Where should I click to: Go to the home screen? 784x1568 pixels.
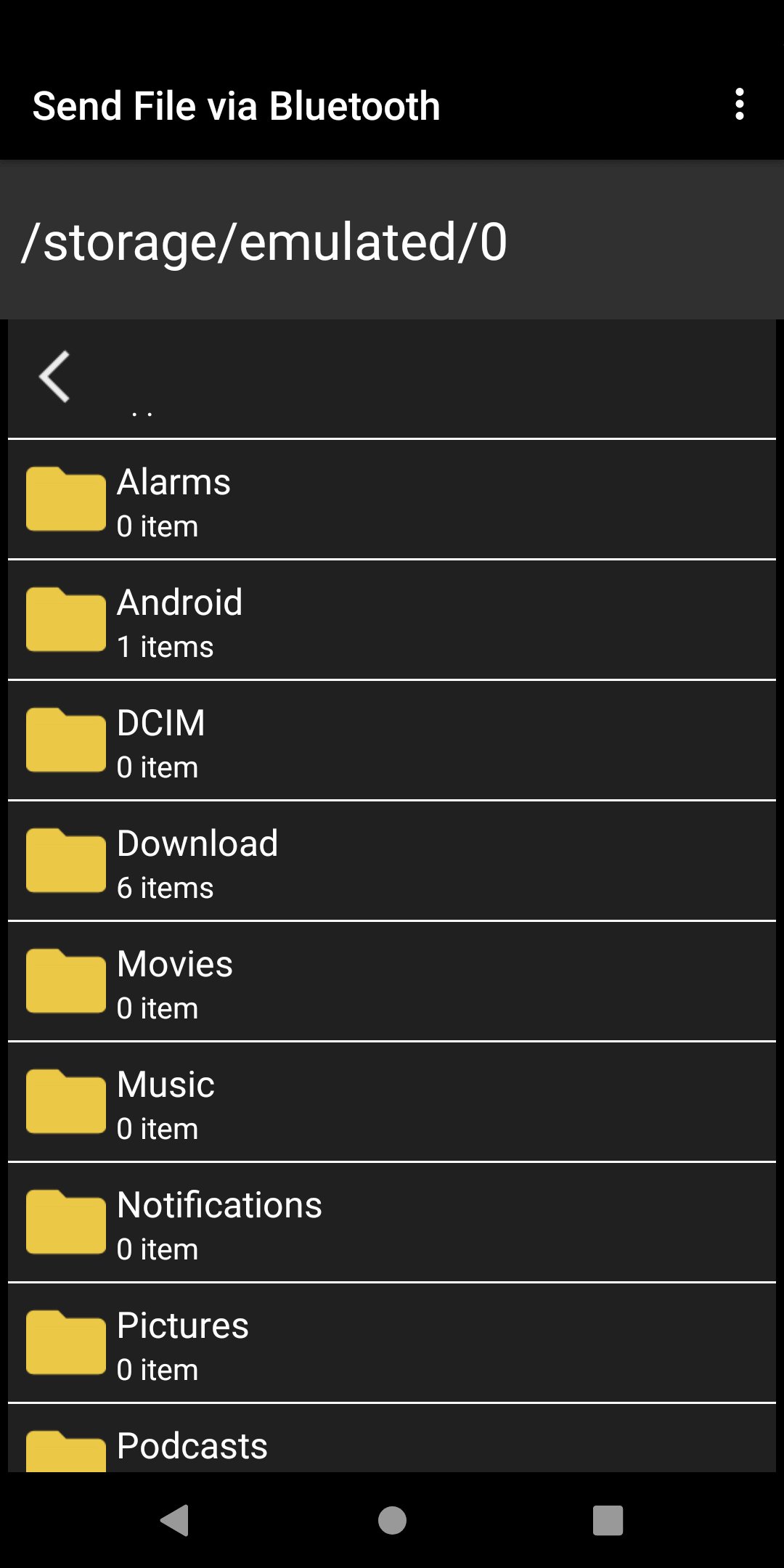(x=392, y=1520)
